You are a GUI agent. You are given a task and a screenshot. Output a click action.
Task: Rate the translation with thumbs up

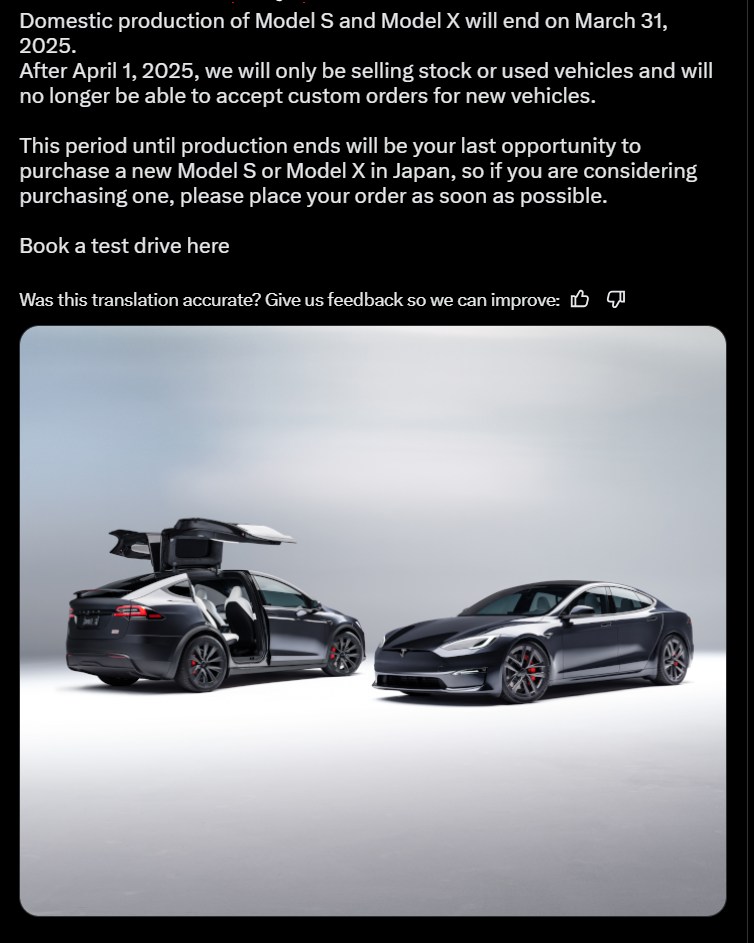pyautogui.click(x=580, y=299)
